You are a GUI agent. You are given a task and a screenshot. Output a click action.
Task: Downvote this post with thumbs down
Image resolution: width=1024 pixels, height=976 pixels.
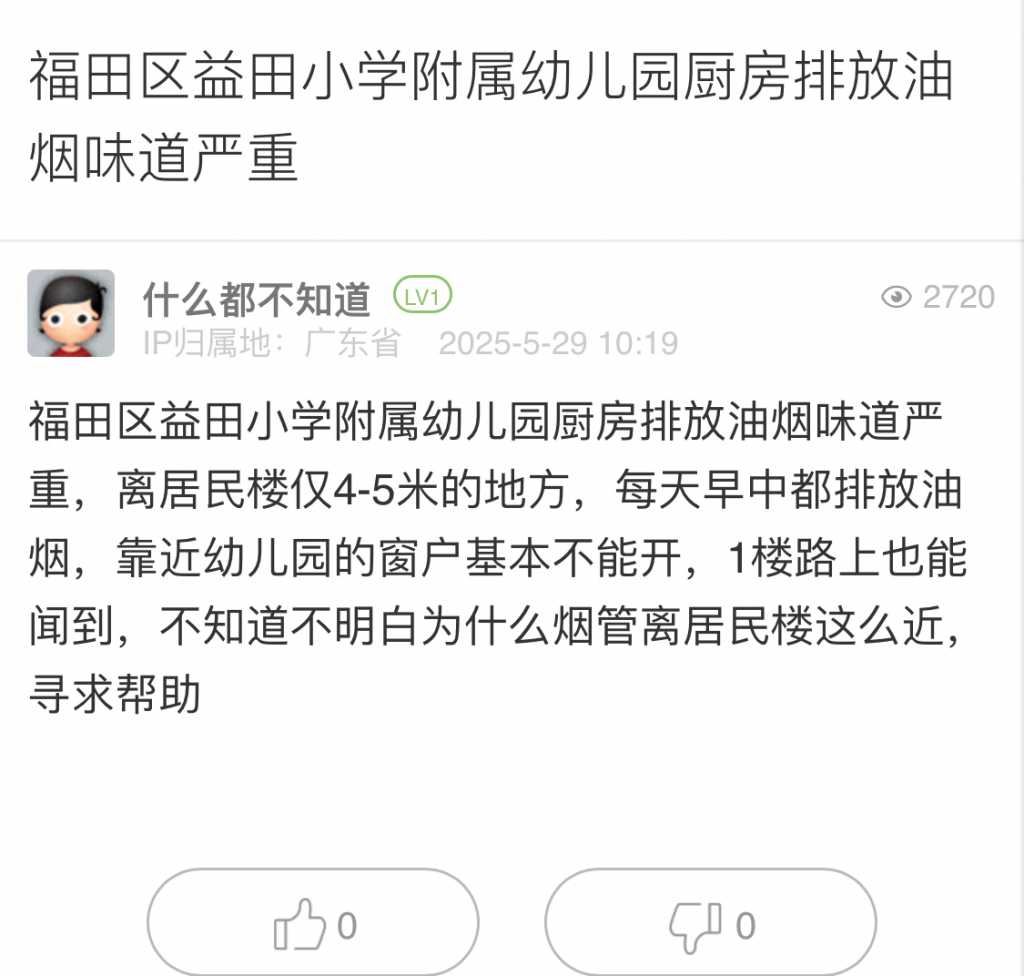pos(710,925)
